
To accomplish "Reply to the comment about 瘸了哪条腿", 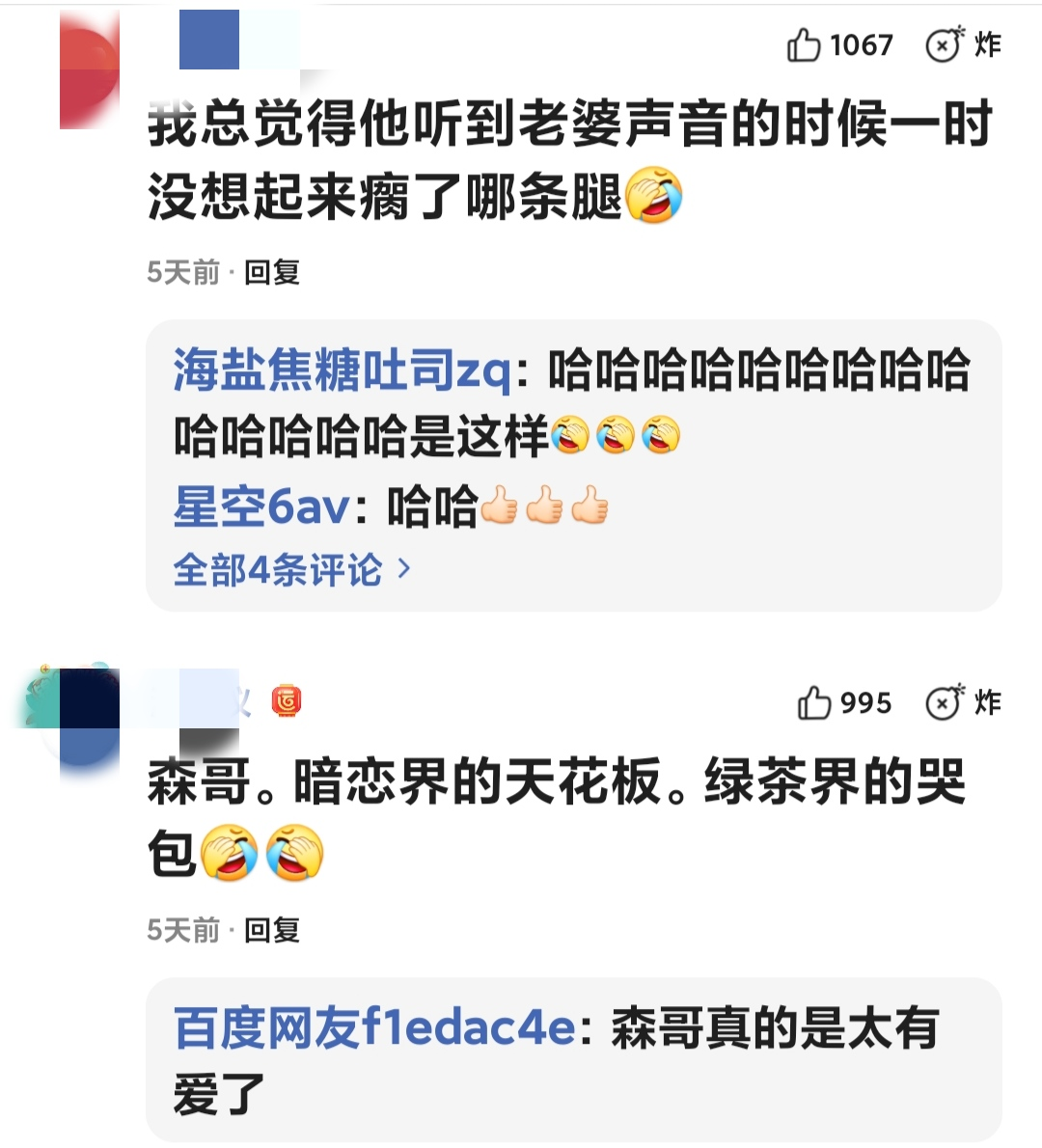I will tap(272, 273).
